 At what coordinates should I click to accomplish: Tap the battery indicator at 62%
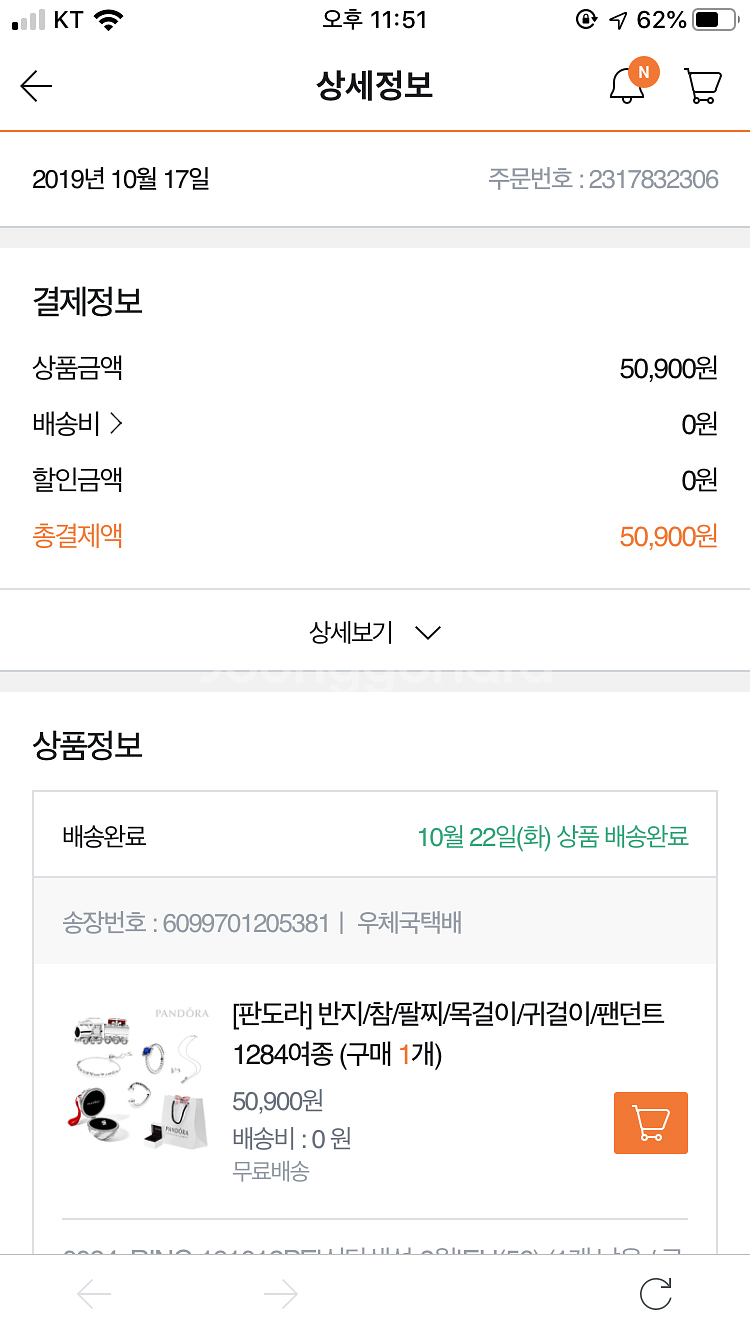[x=710, y=17]
